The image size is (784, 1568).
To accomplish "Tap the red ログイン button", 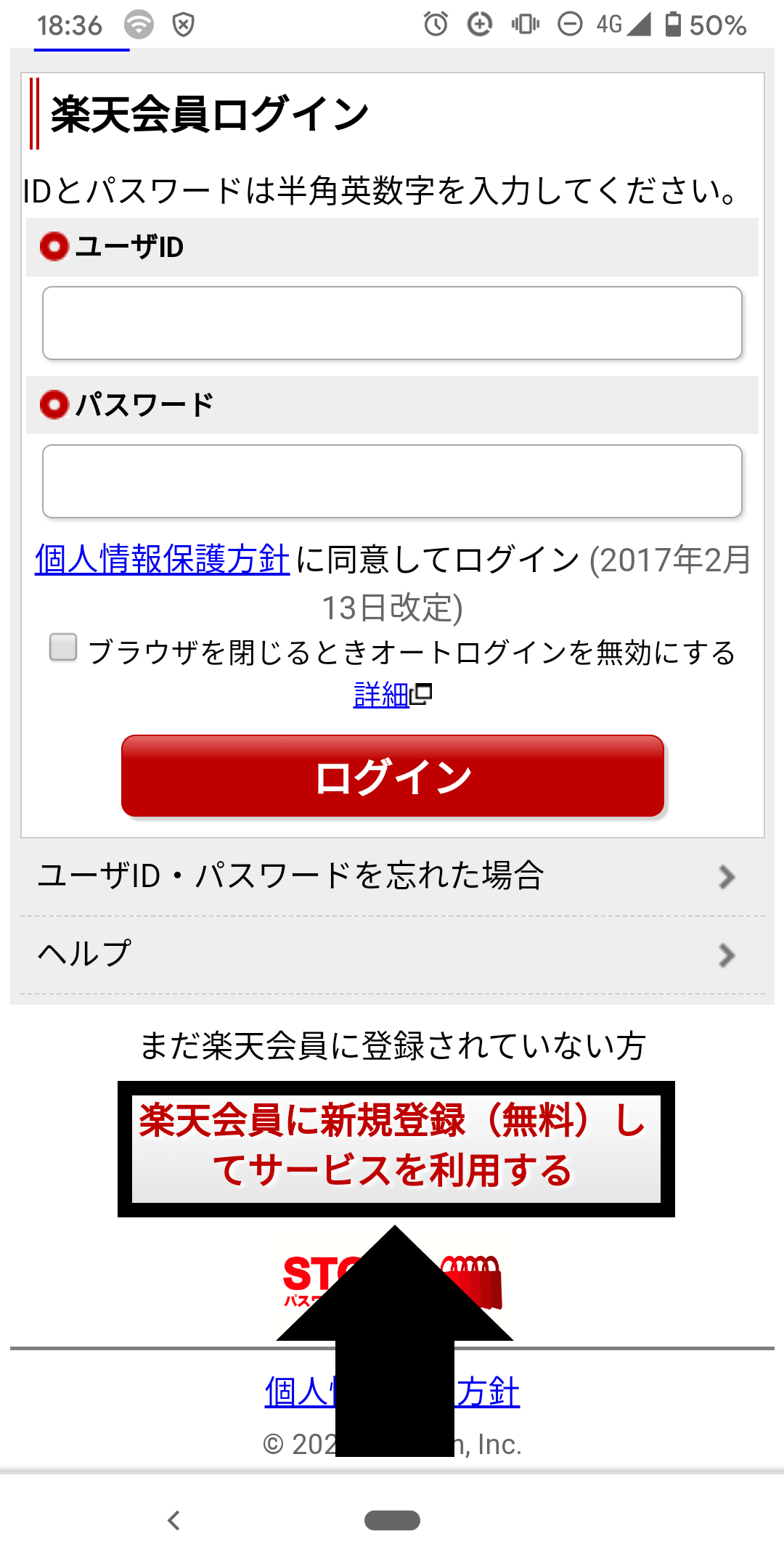I will point(393,776).
